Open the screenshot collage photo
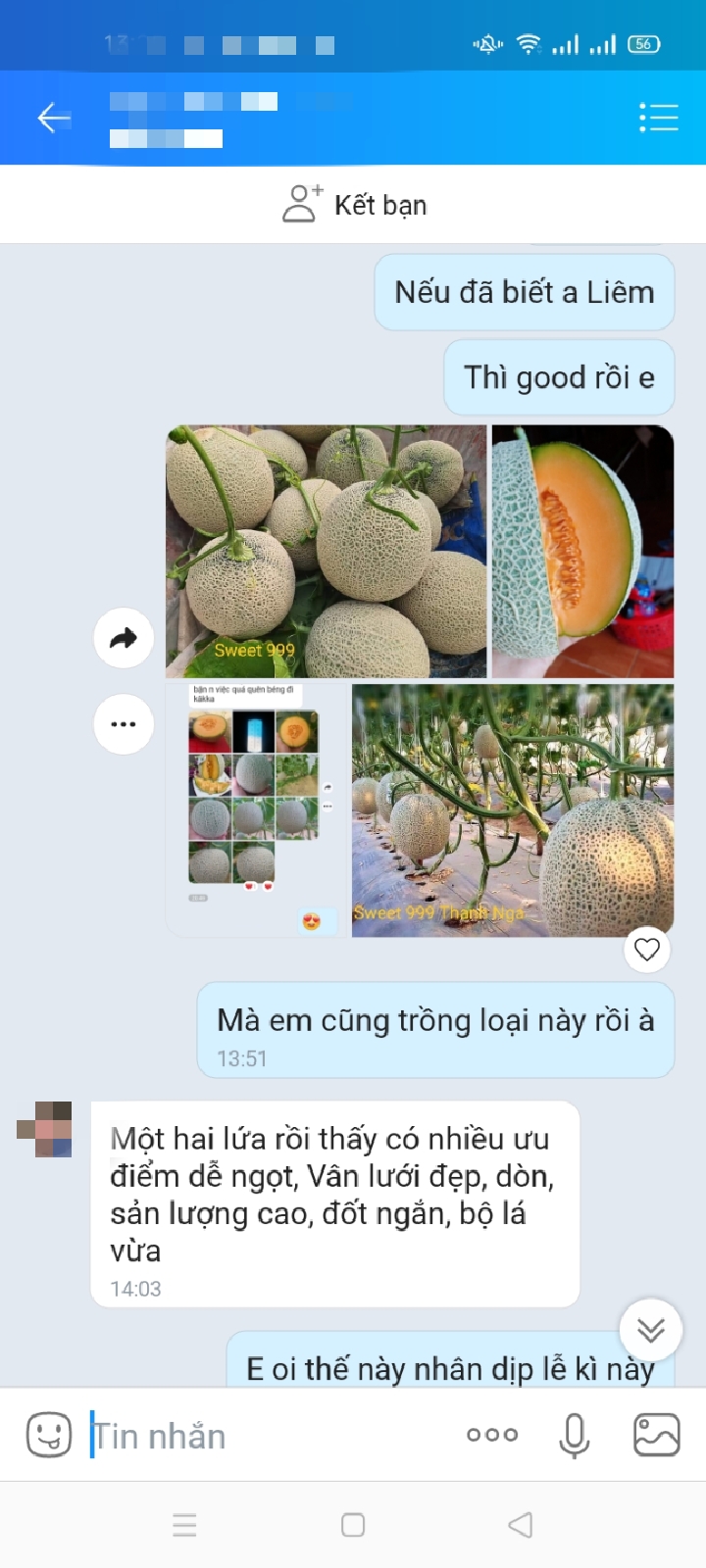 pyautogui.click(x=254, y=809)
